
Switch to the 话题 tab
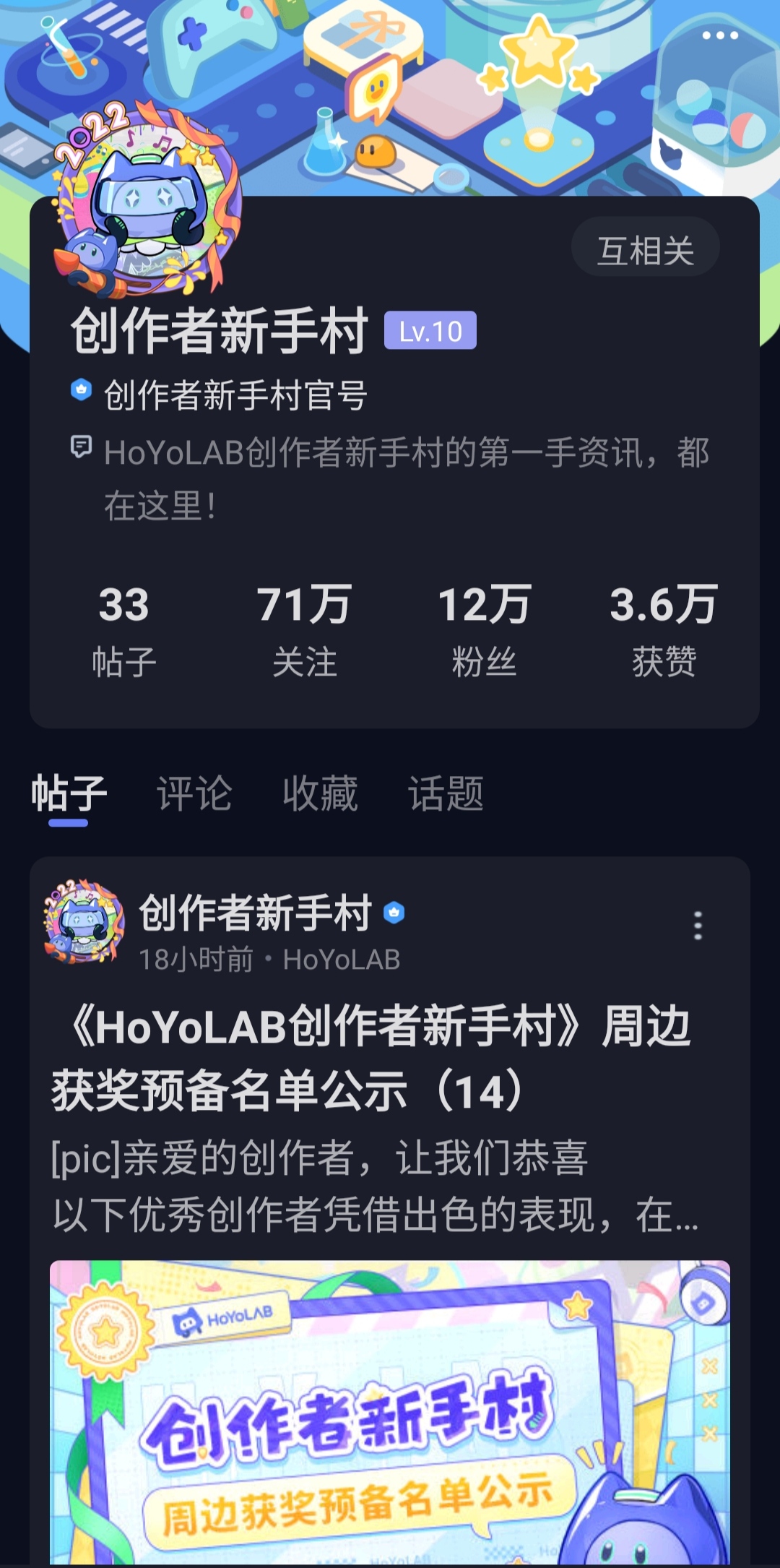(446, 793)
